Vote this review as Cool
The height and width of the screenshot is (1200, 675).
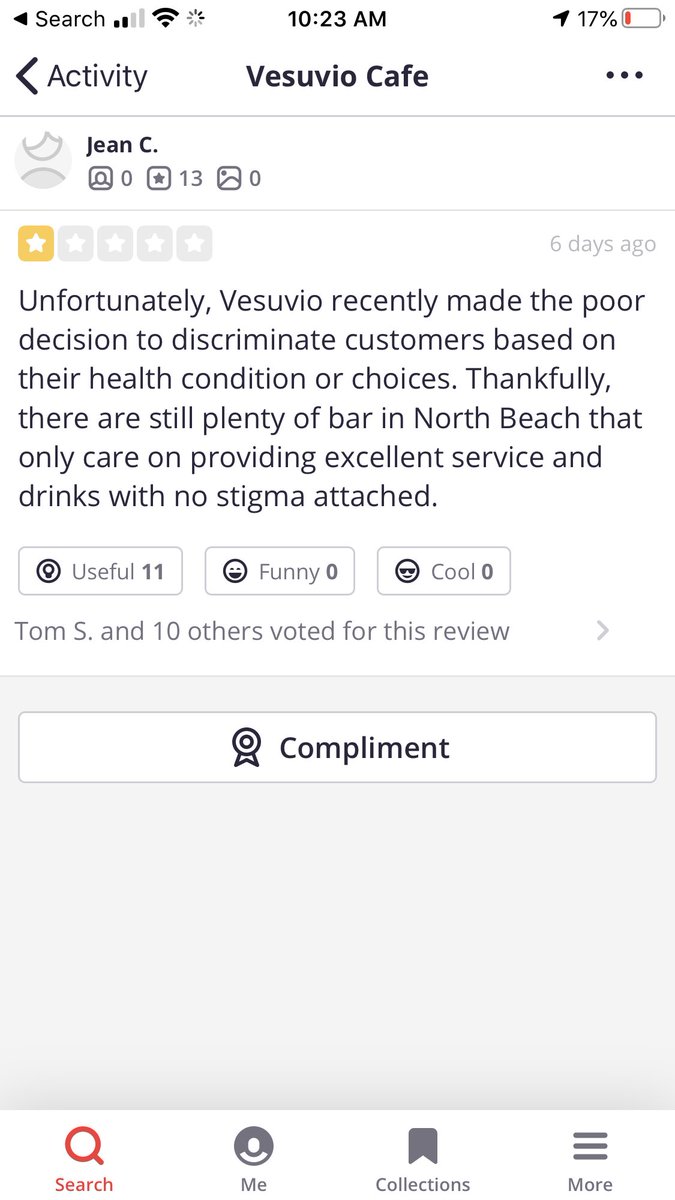pyautogui.click(x=443, y=572)
